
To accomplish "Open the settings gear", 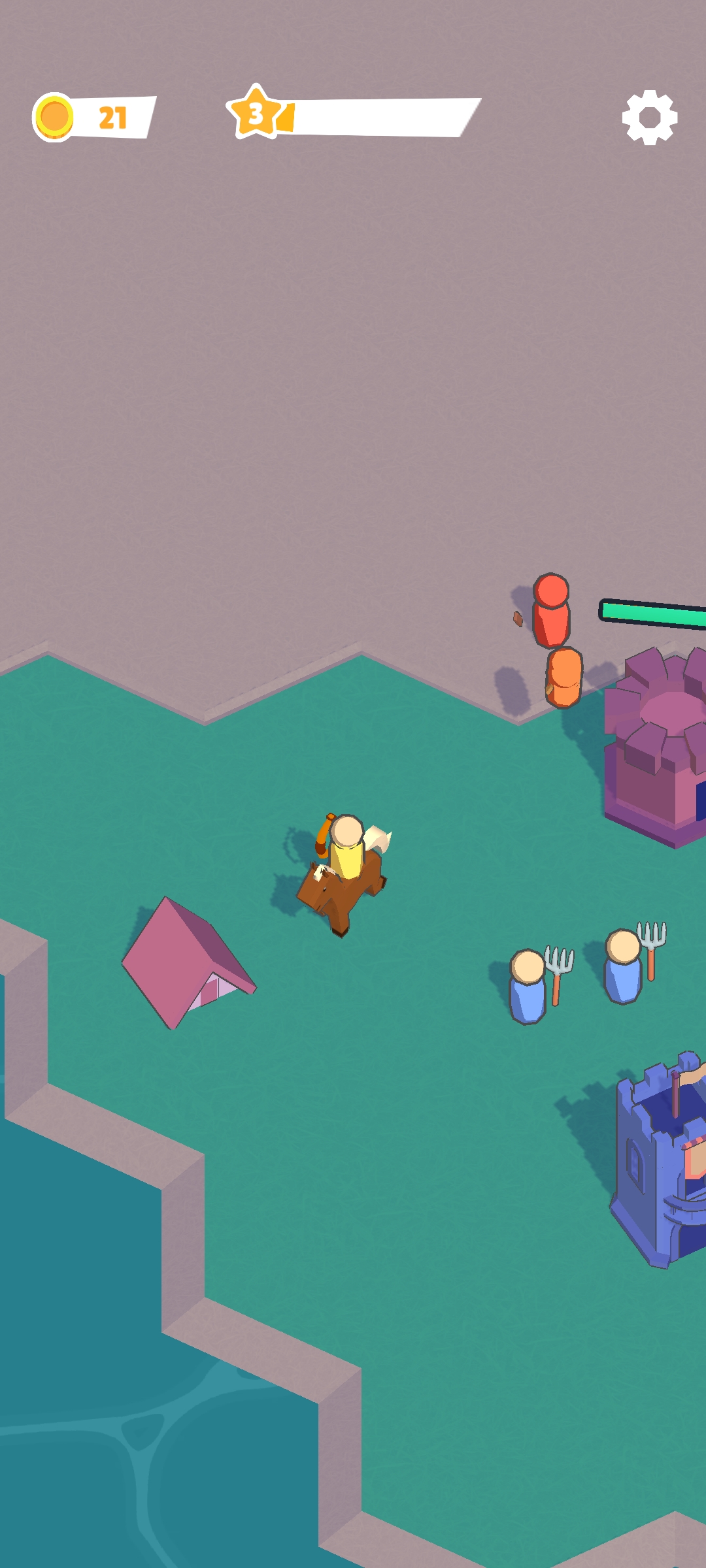I will tap(649, 118).
